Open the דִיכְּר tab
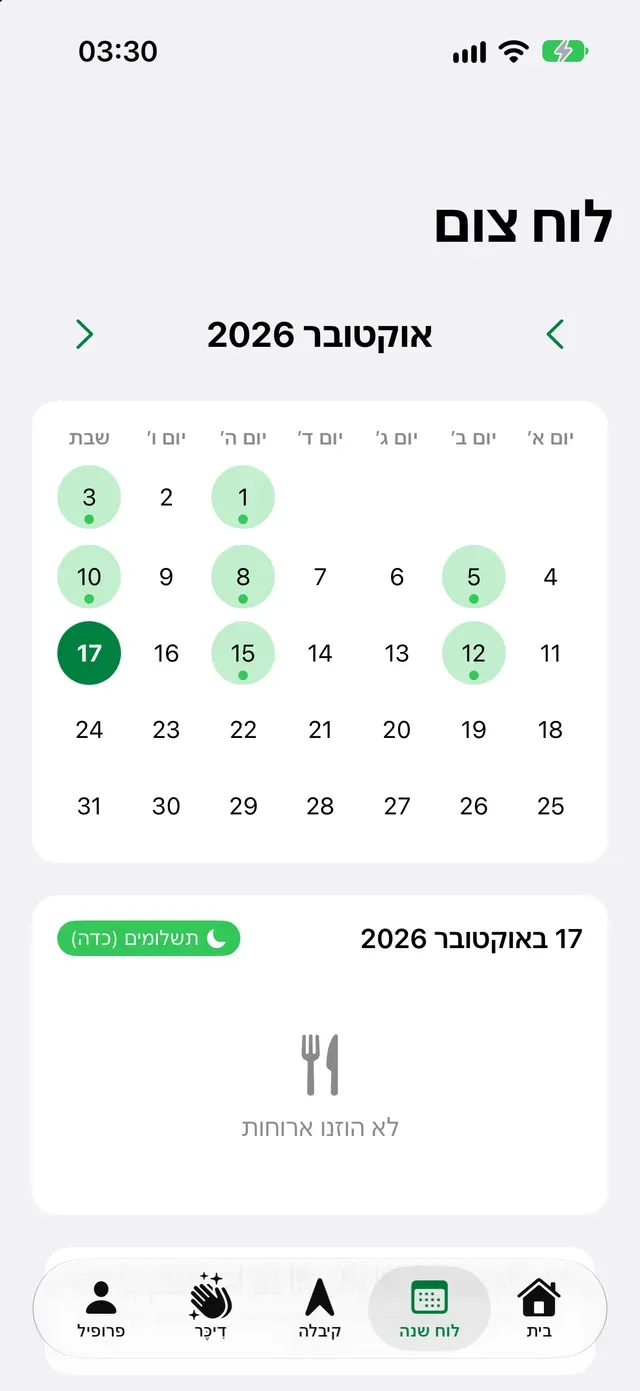The width and height of the screenshot is (640, 1391). click(x=210, y=1309)
